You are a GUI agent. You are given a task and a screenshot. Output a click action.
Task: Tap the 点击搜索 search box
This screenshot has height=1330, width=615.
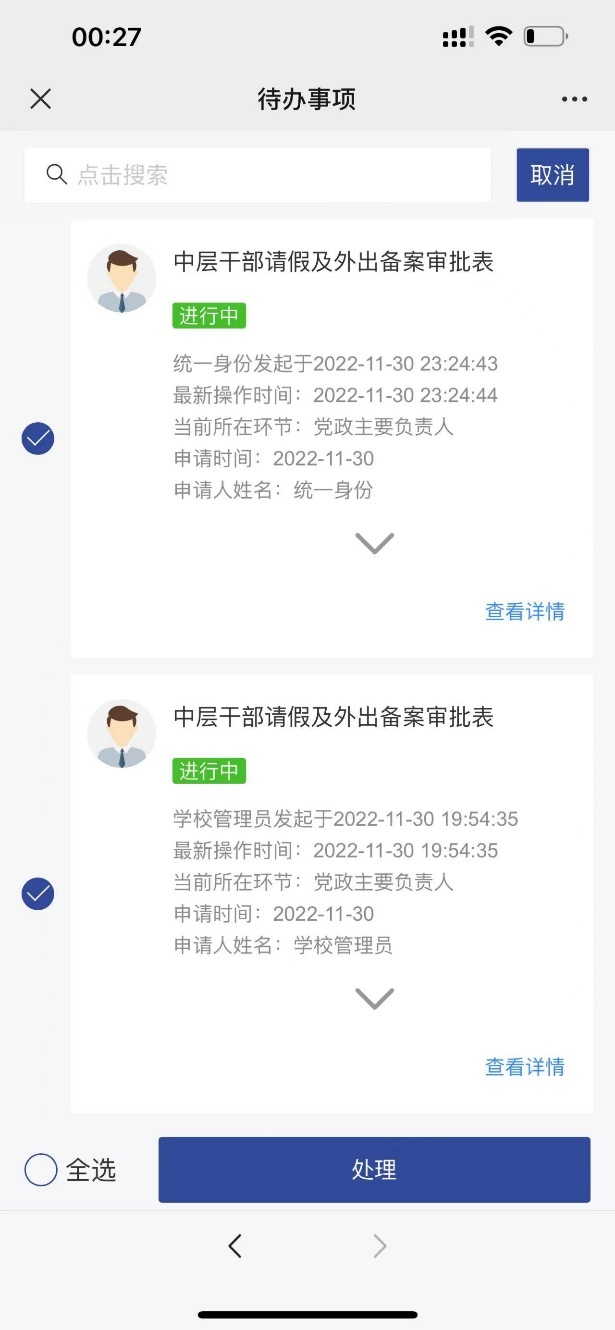coord(258,175)
